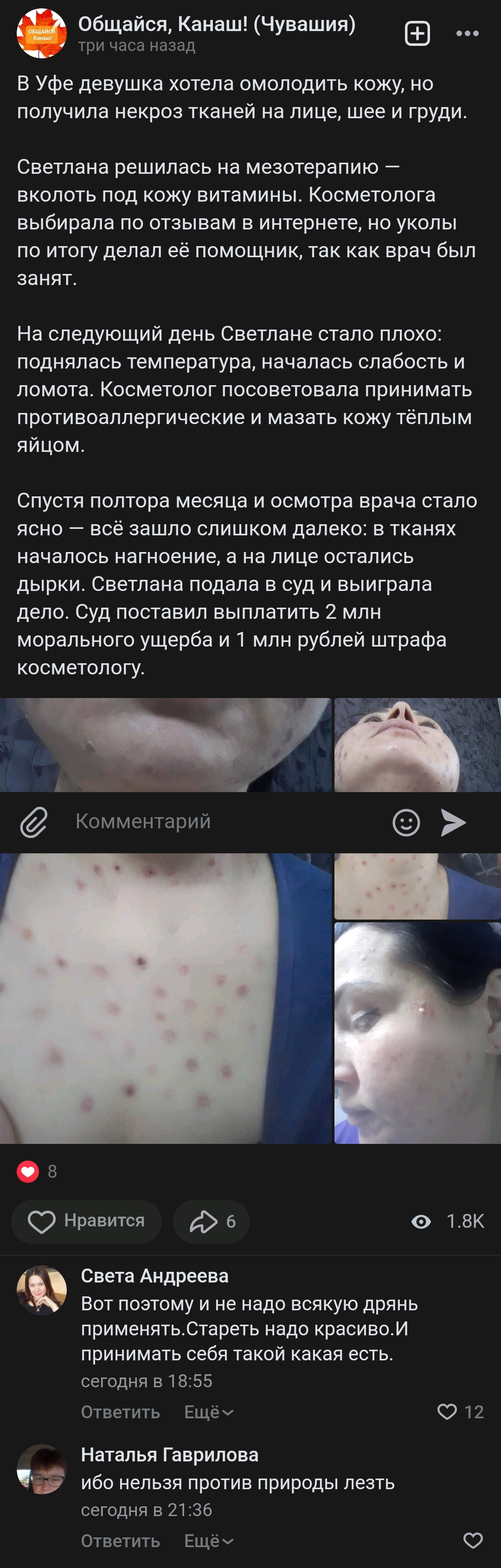Image resolution: width=501 pixels, height=1568 pixels.
Task: Reply to Наталья Гаврилова's comment
Action: click(x=120, y=1541)
